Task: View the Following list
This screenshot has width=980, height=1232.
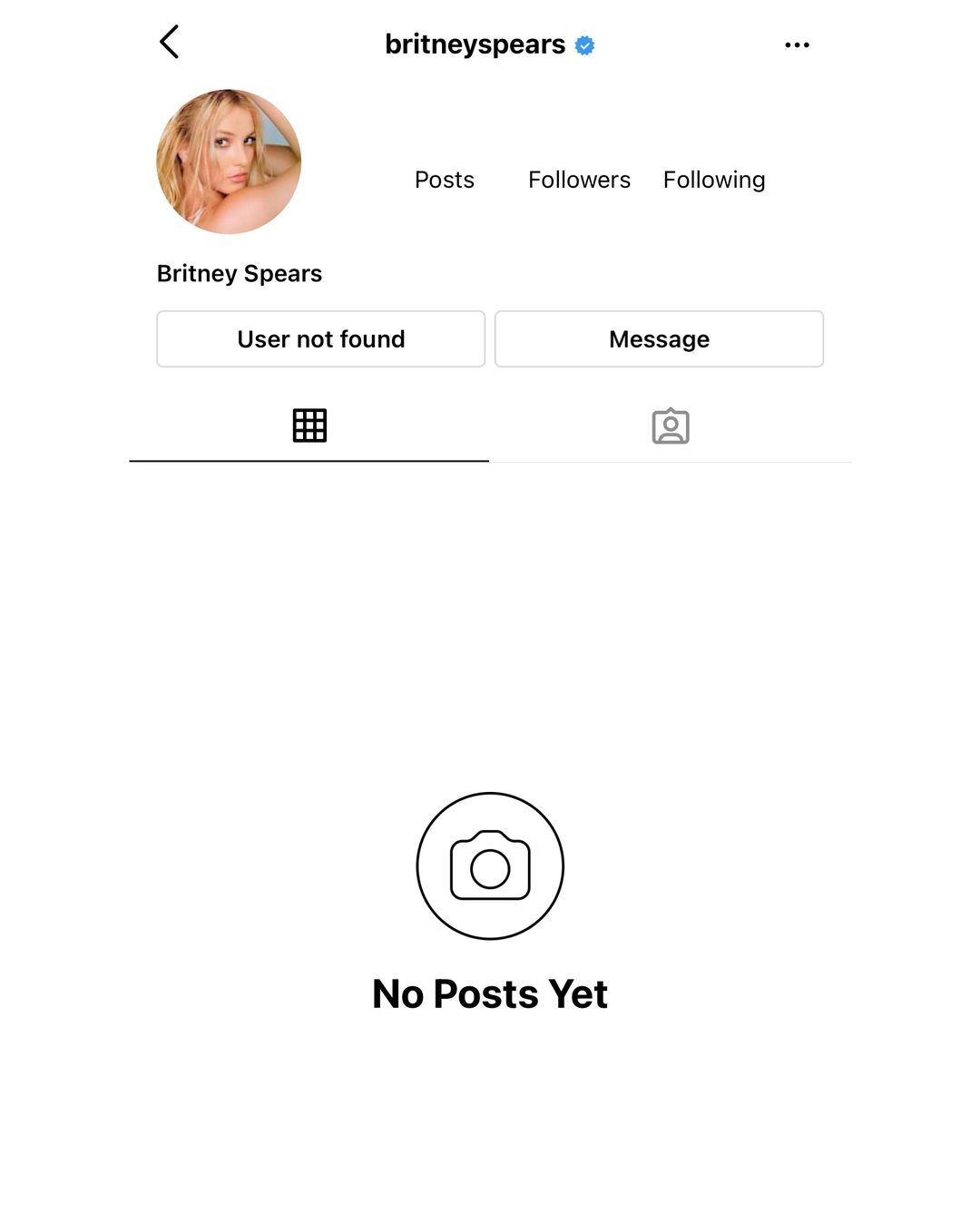Action: click(714, 180)
